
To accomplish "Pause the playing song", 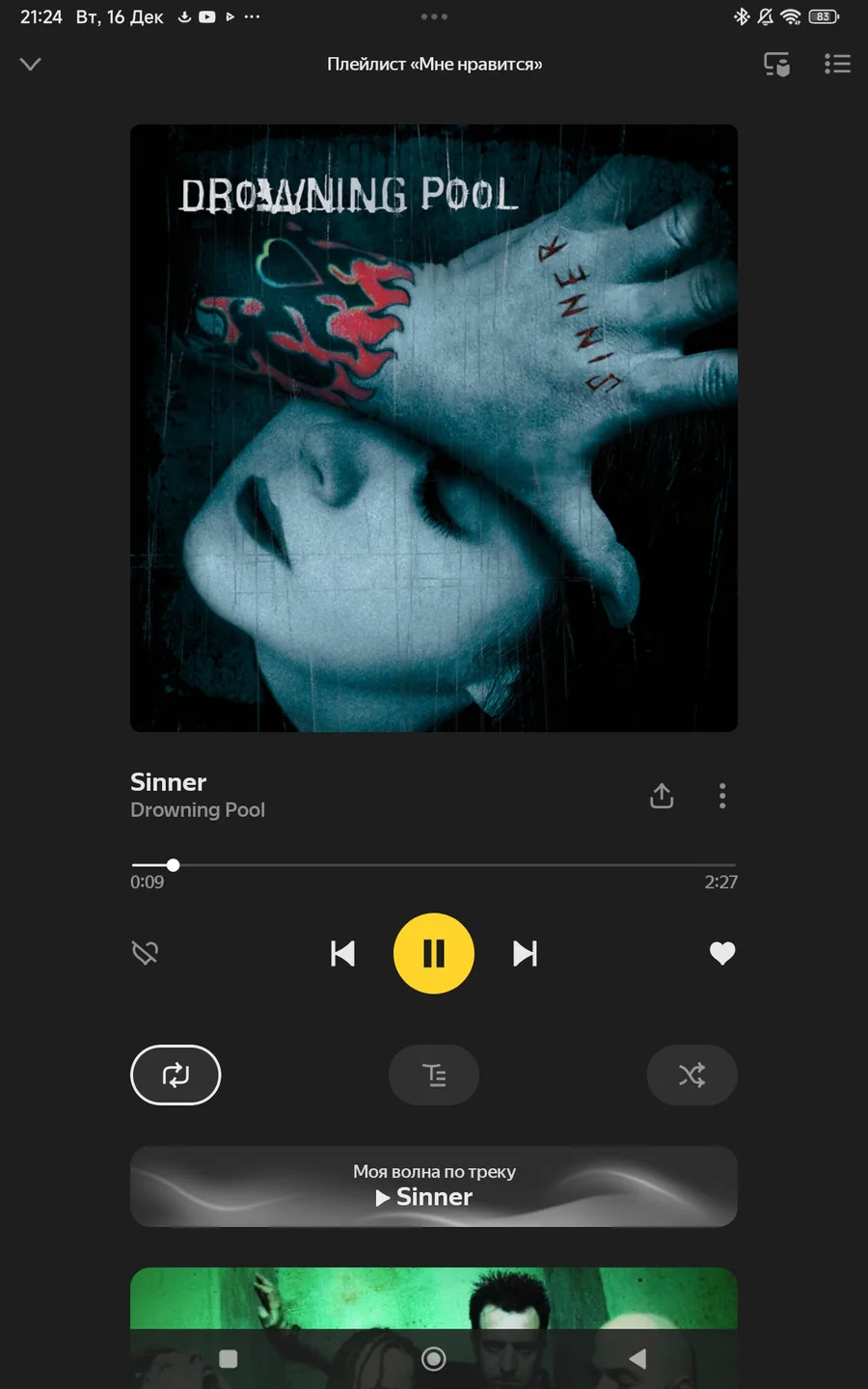I will [x=434, y=953].
